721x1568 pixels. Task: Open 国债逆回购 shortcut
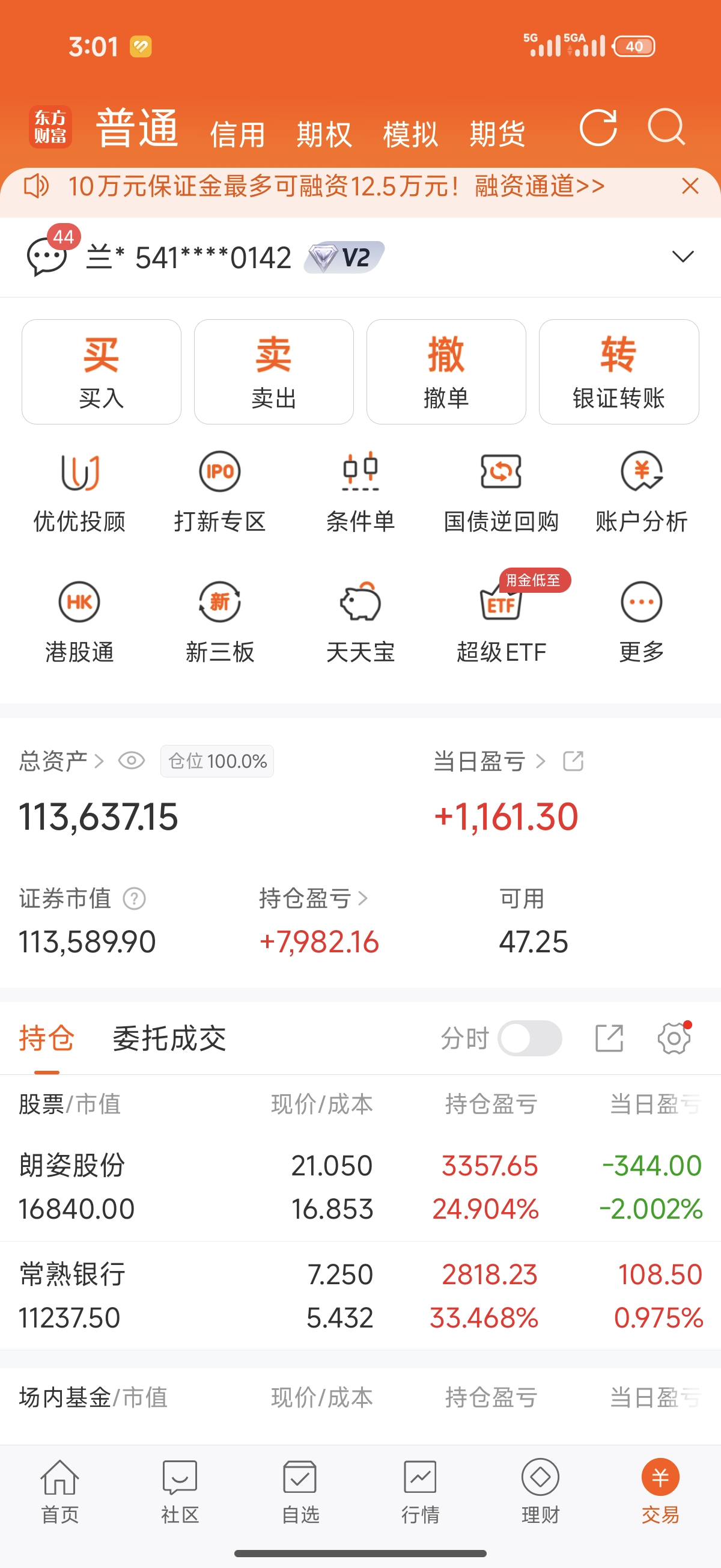tap(500, 493)
